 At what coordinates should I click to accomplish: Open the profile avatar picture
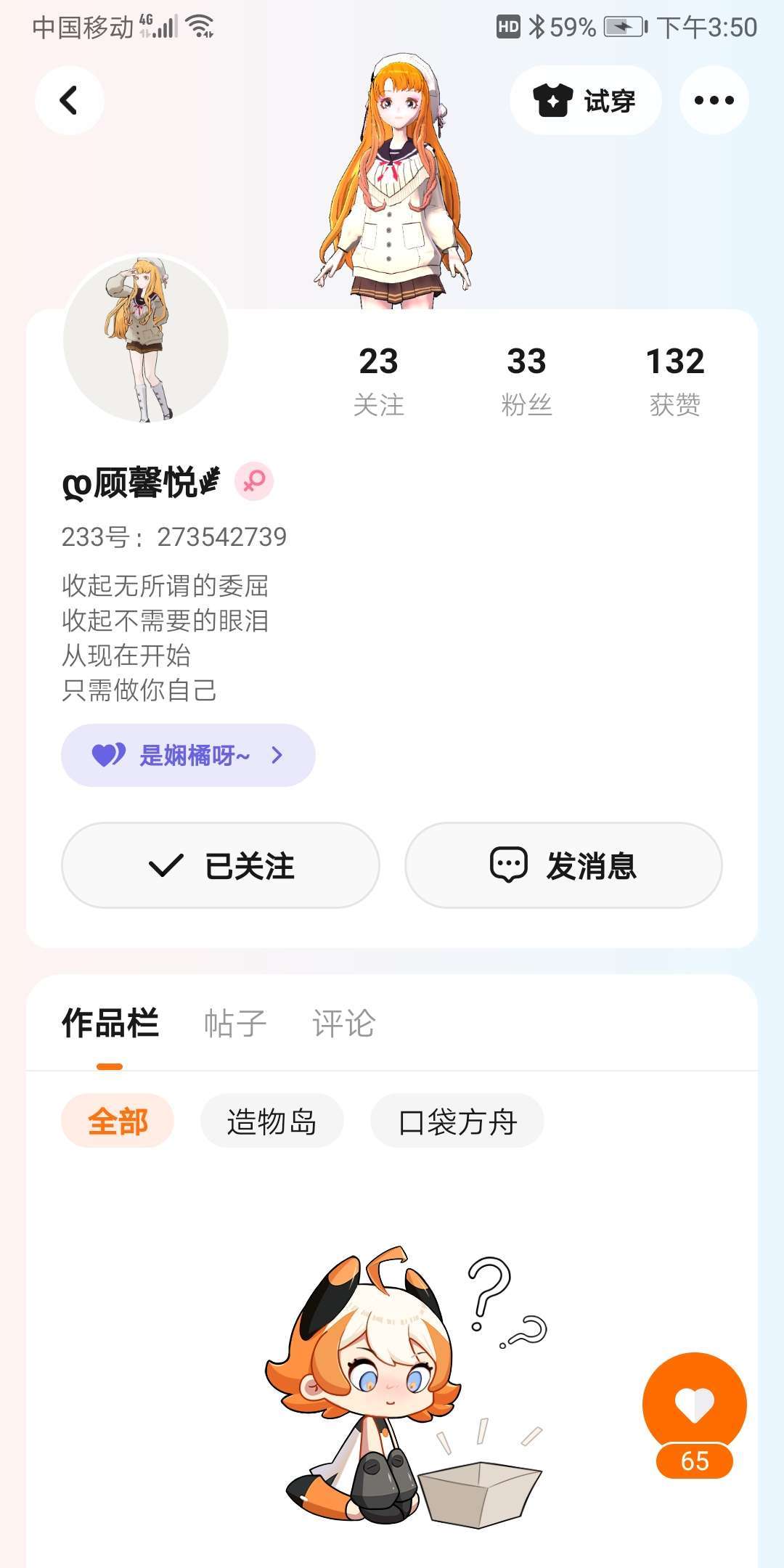pyautogui.click(x=146, y=339)
